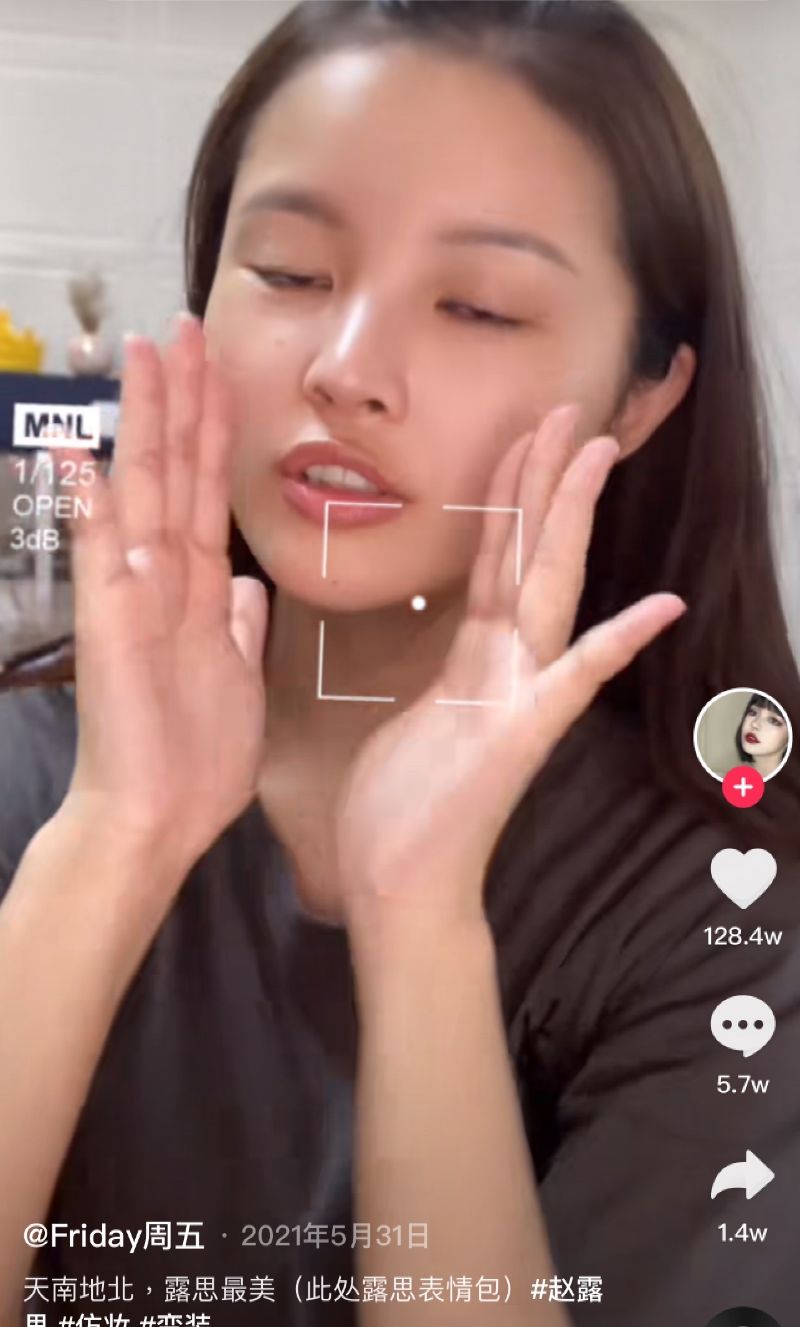Like this video with the heart icon
800x1327 pixels.
pos(742,880)
